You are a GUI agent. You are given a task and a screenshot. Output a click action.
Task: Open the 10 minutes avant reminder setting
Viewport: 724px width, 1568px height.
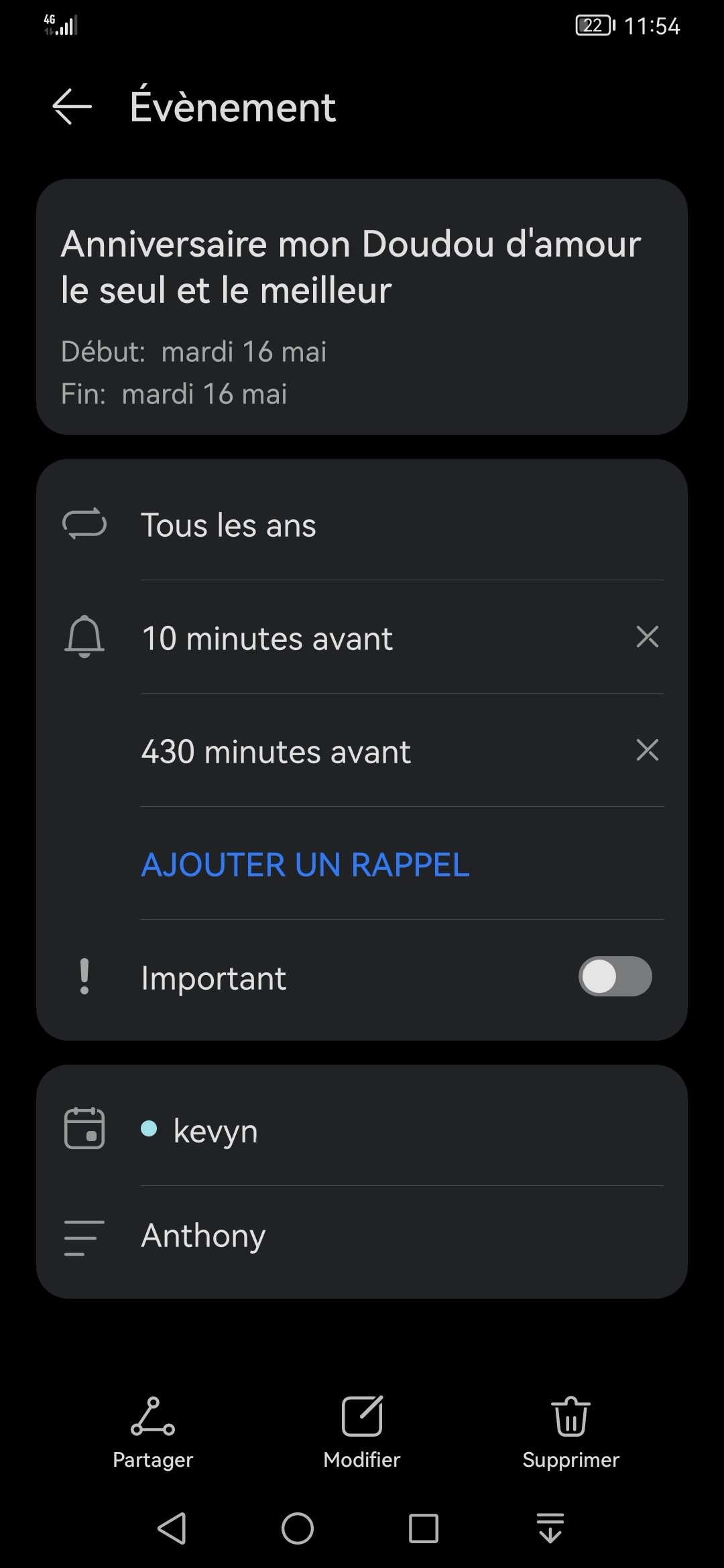click(267, 638)
